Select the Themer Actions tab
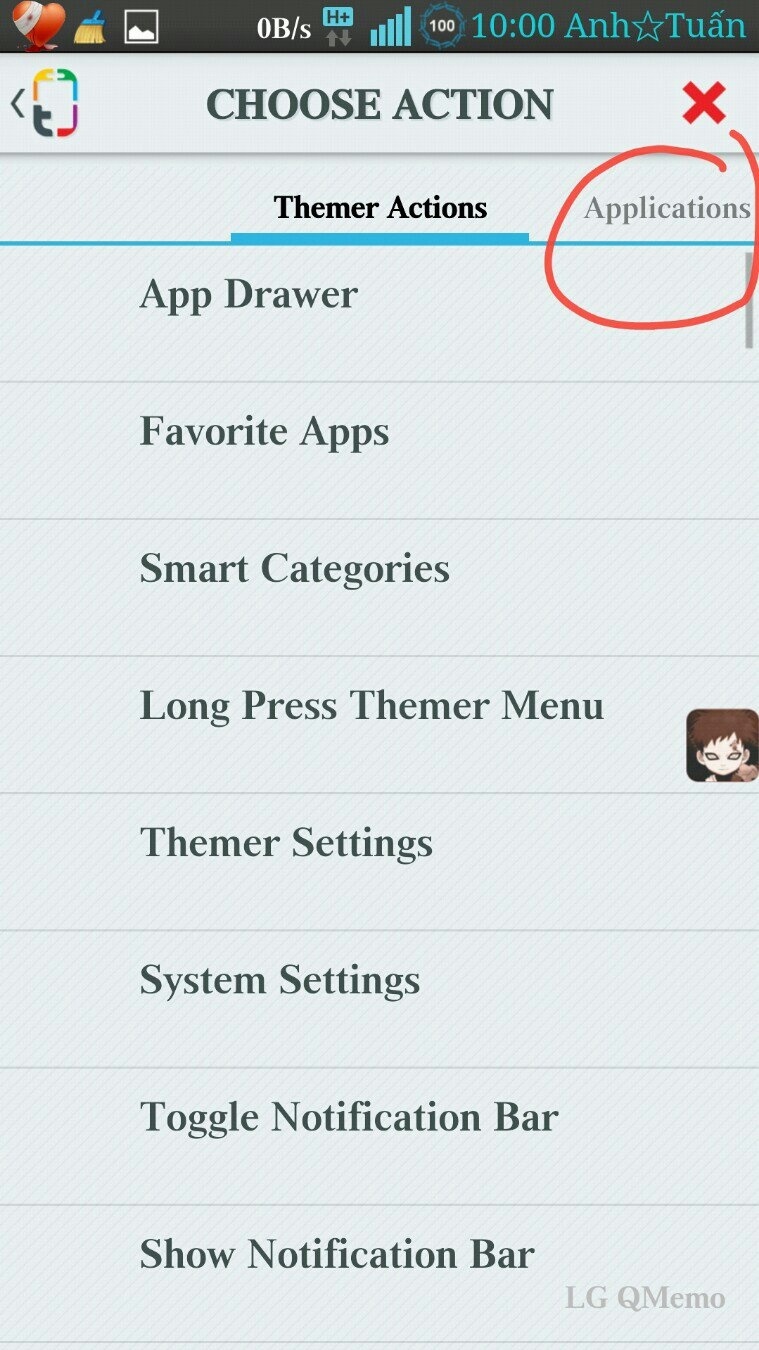Viewport: 759px width, 1350px height. (380, 208)
